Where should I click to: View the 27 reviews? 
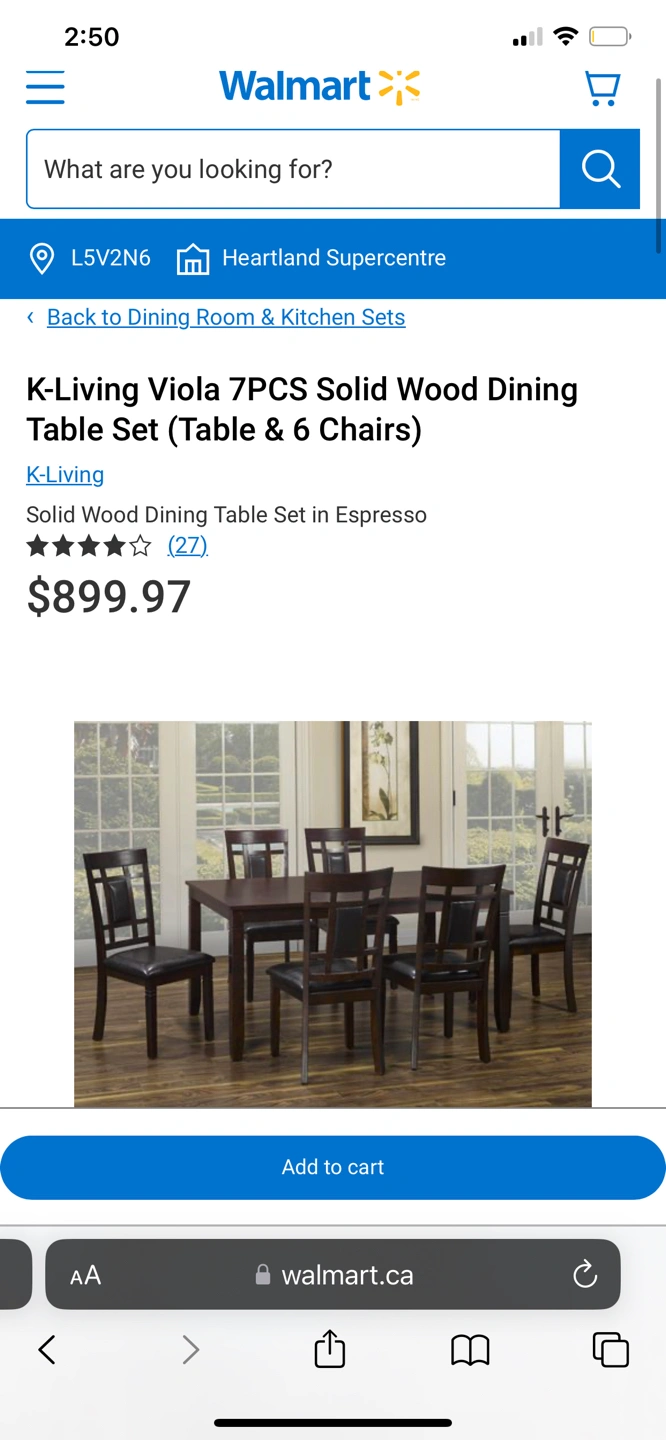187,545
